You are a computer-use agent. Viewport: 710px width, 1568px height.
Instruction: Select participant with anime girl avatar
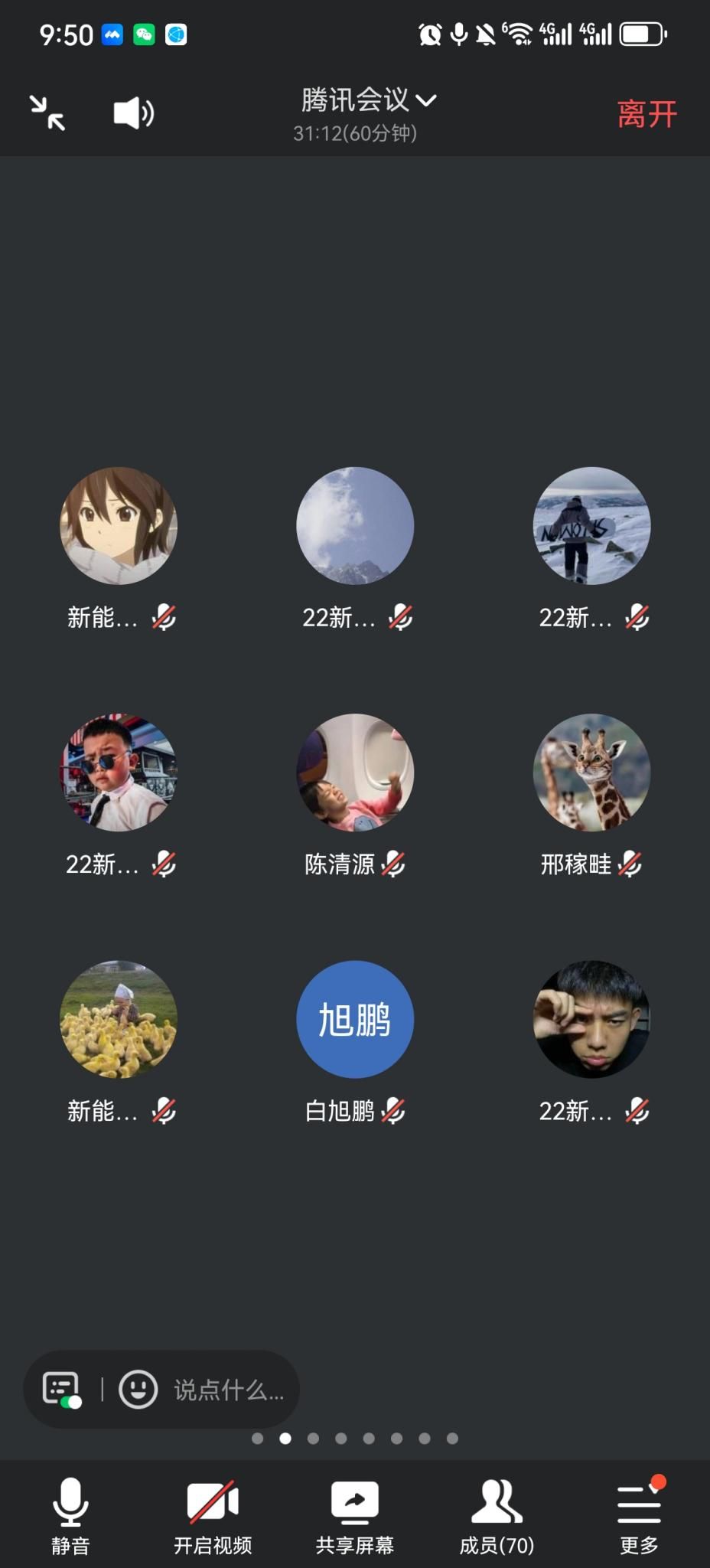click(119, 526)
